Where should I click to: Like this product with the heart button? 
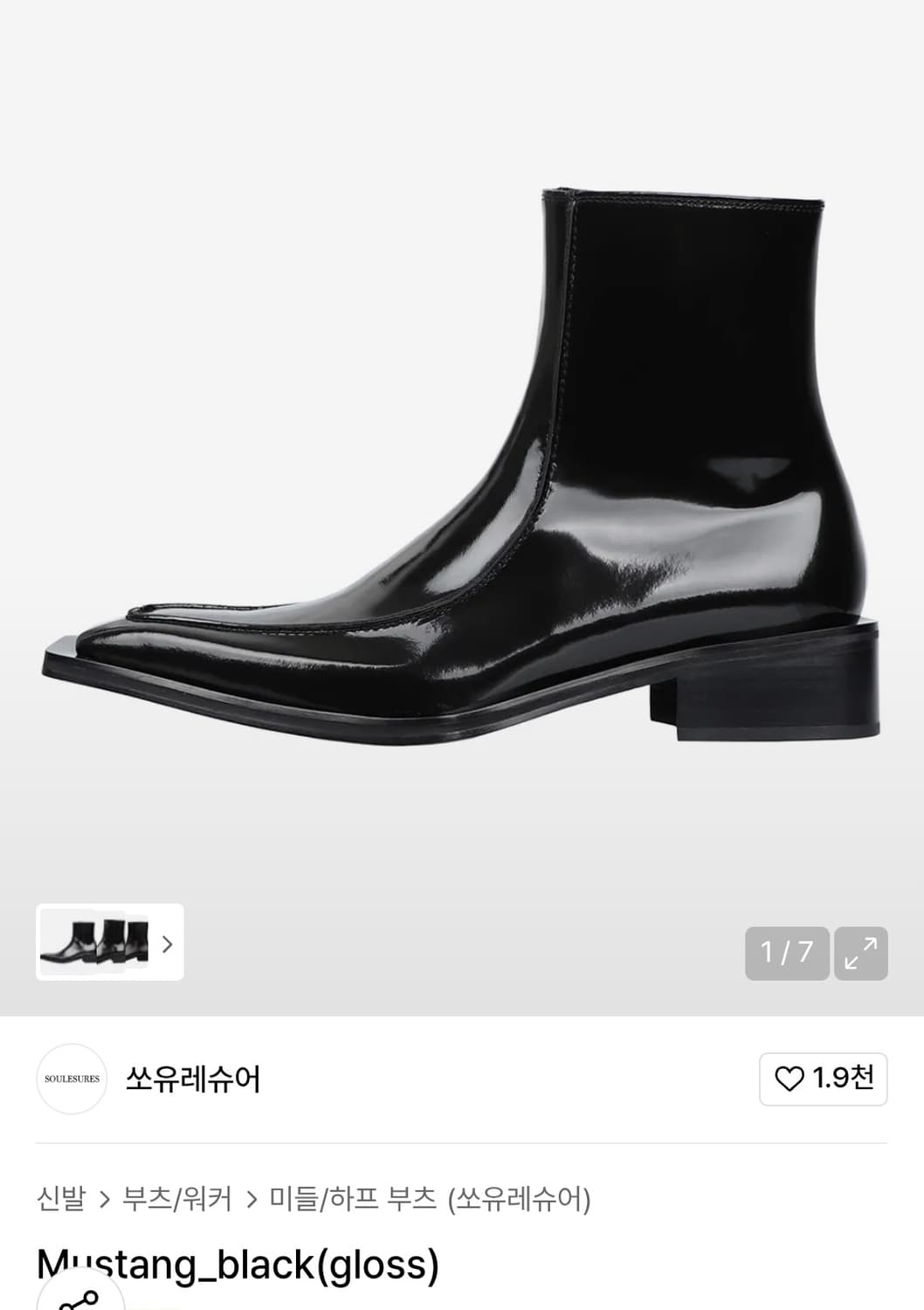824,1079
